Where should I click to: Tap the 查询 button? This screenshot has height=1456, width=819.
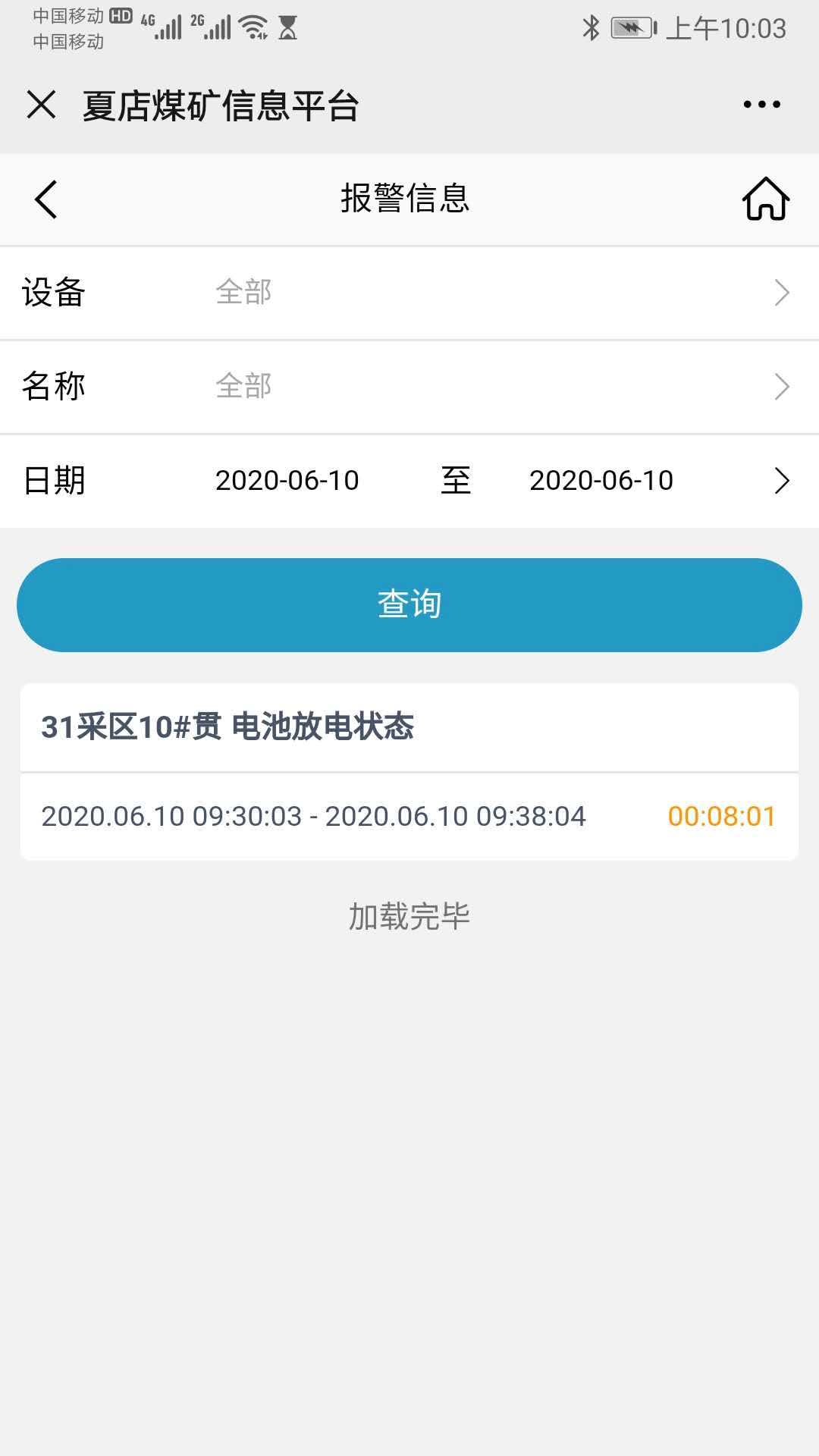[409, 605]
